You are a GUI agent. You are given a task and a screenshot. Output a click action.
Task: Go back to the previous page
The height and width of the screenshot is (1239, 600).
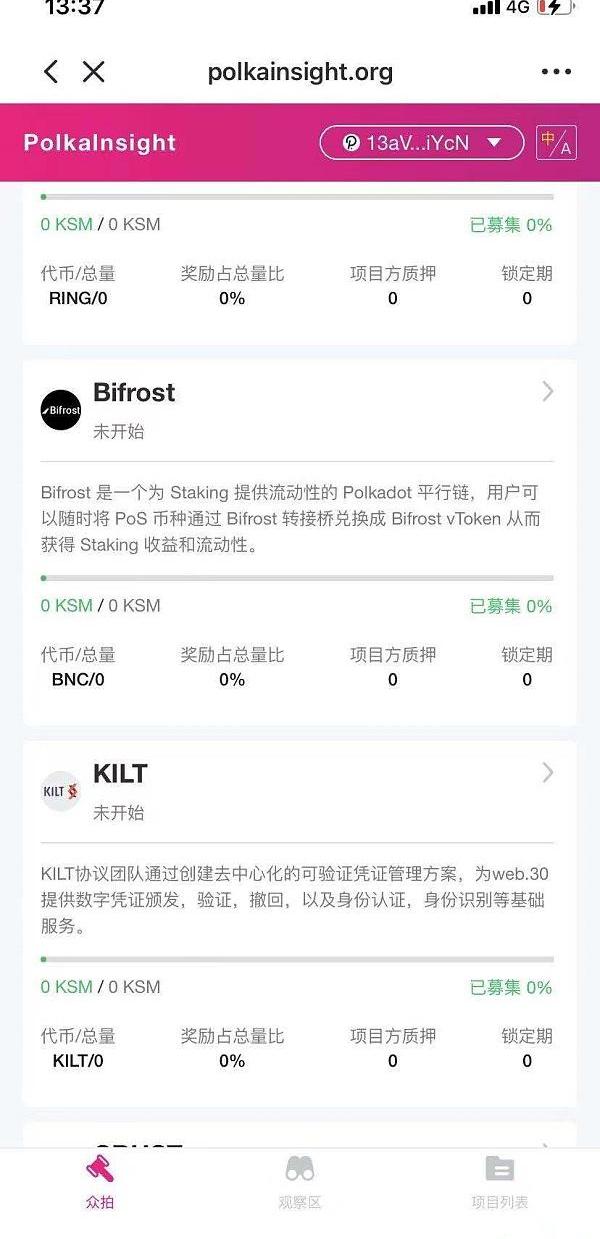(51, 71)
